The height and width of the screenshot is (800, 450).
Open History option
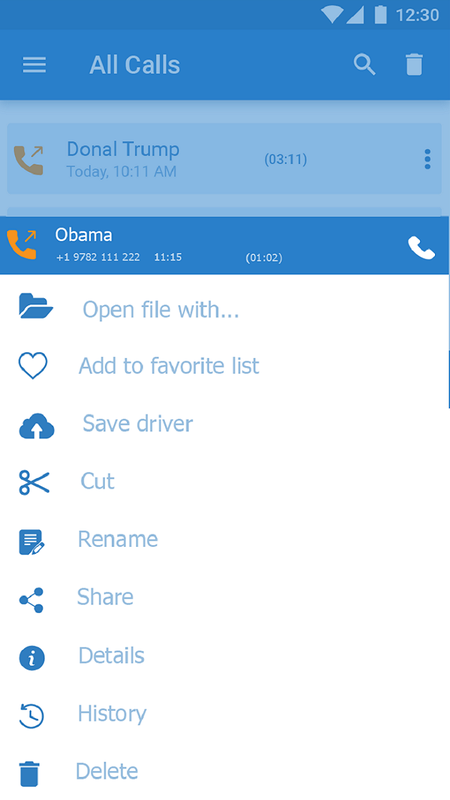(224, 714)
